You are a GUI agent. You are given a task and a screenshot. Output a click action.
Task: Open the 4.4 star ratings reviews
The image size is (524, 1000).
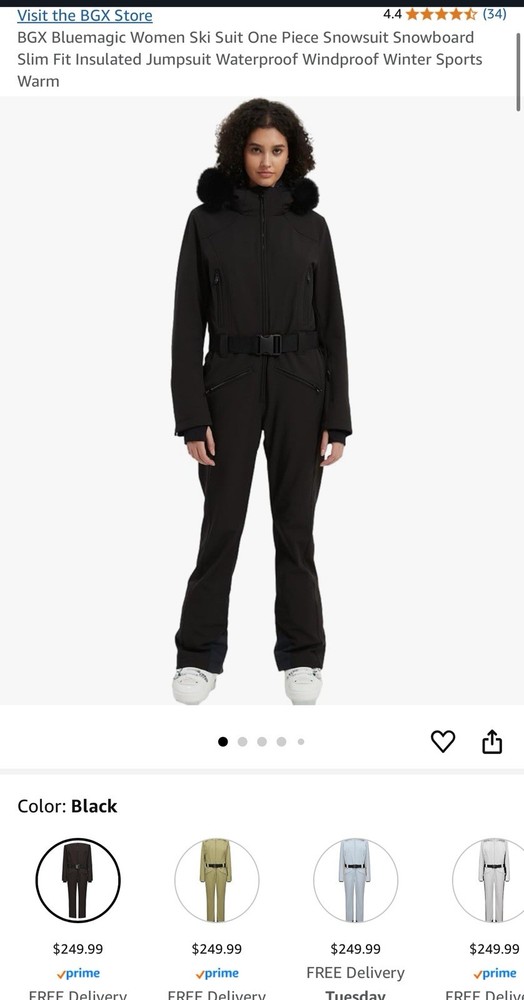coord(444,13)
